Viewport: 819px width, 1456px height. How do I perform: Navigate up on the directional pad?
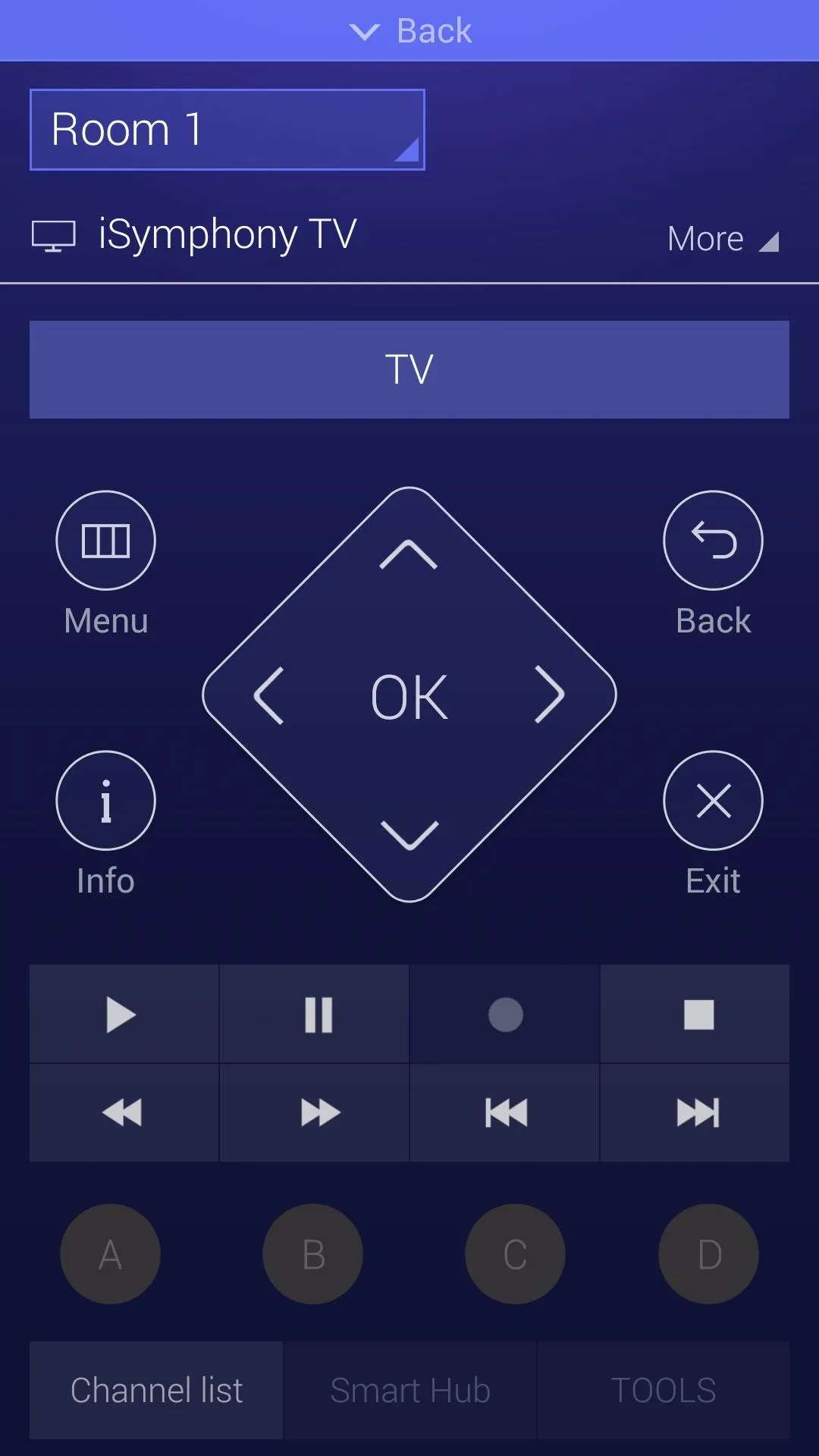pyautogui.click(x=409, y=555)
